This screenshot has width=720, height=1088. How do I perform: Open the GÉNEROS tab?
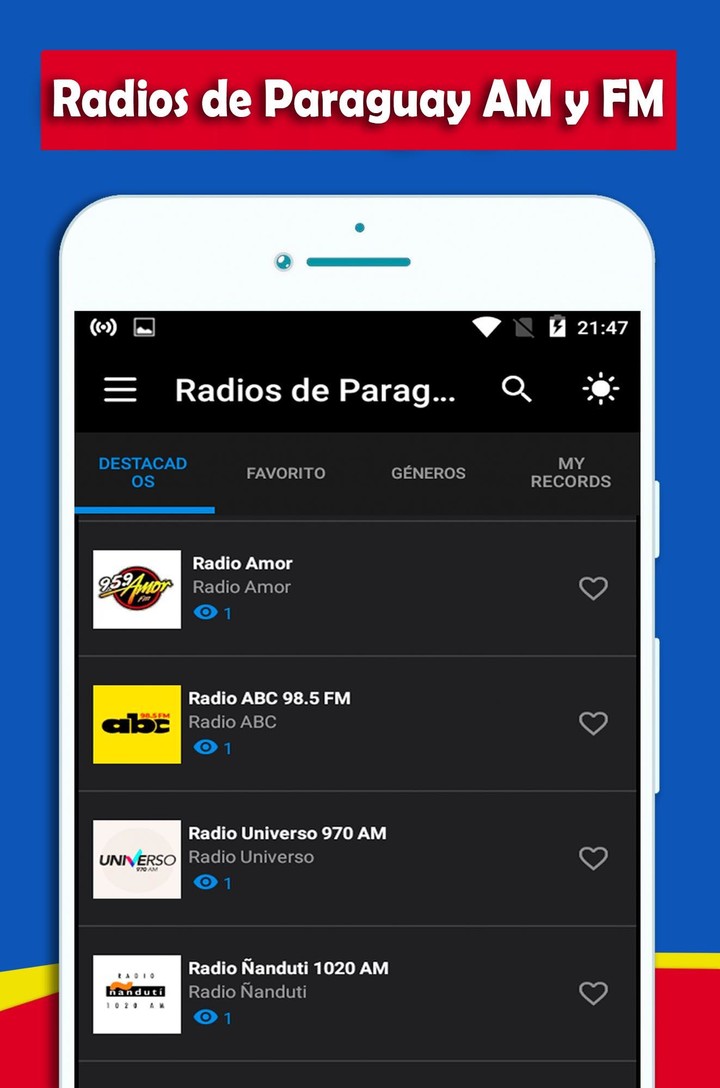point(428,473)
